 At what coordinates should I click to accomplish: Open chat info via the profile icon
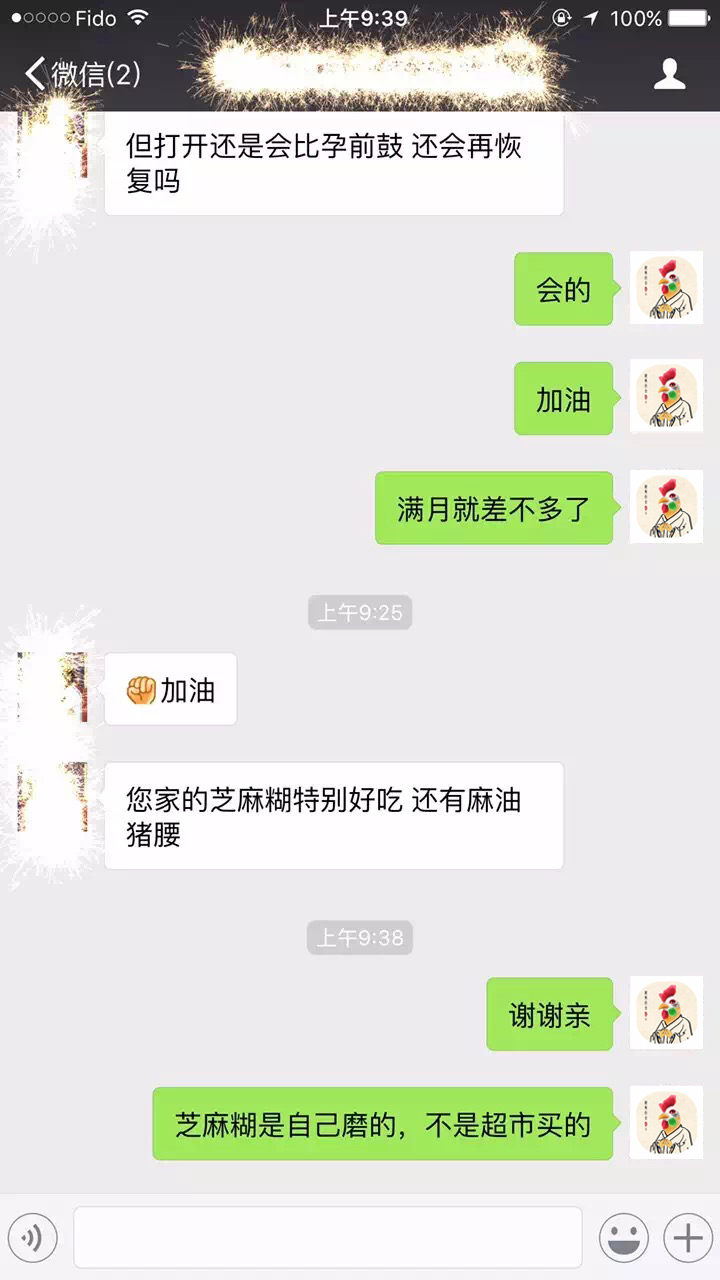(669, 74)
